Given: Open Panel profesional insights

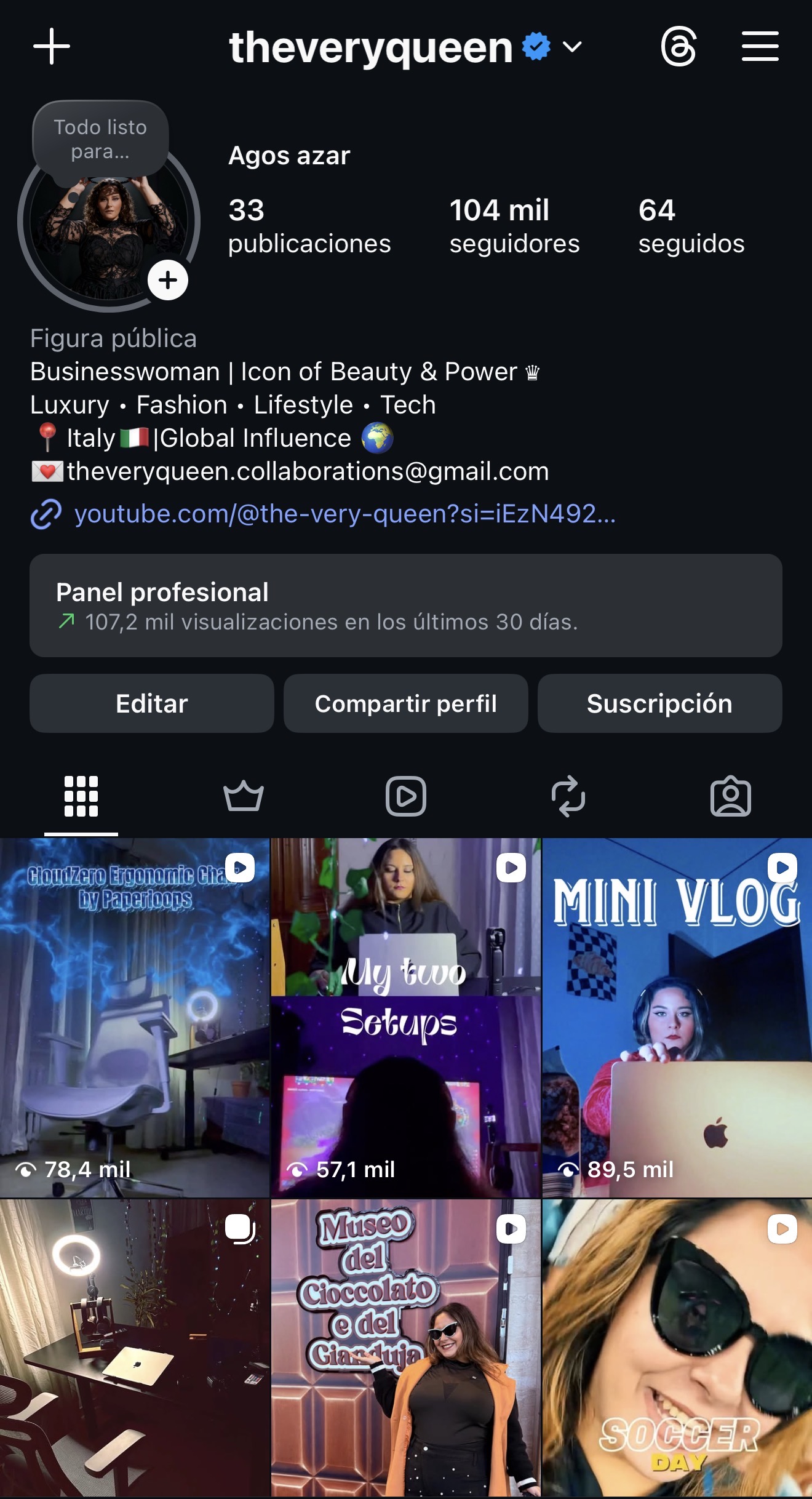Looking at the screenshot, I should tap(406, 606).
